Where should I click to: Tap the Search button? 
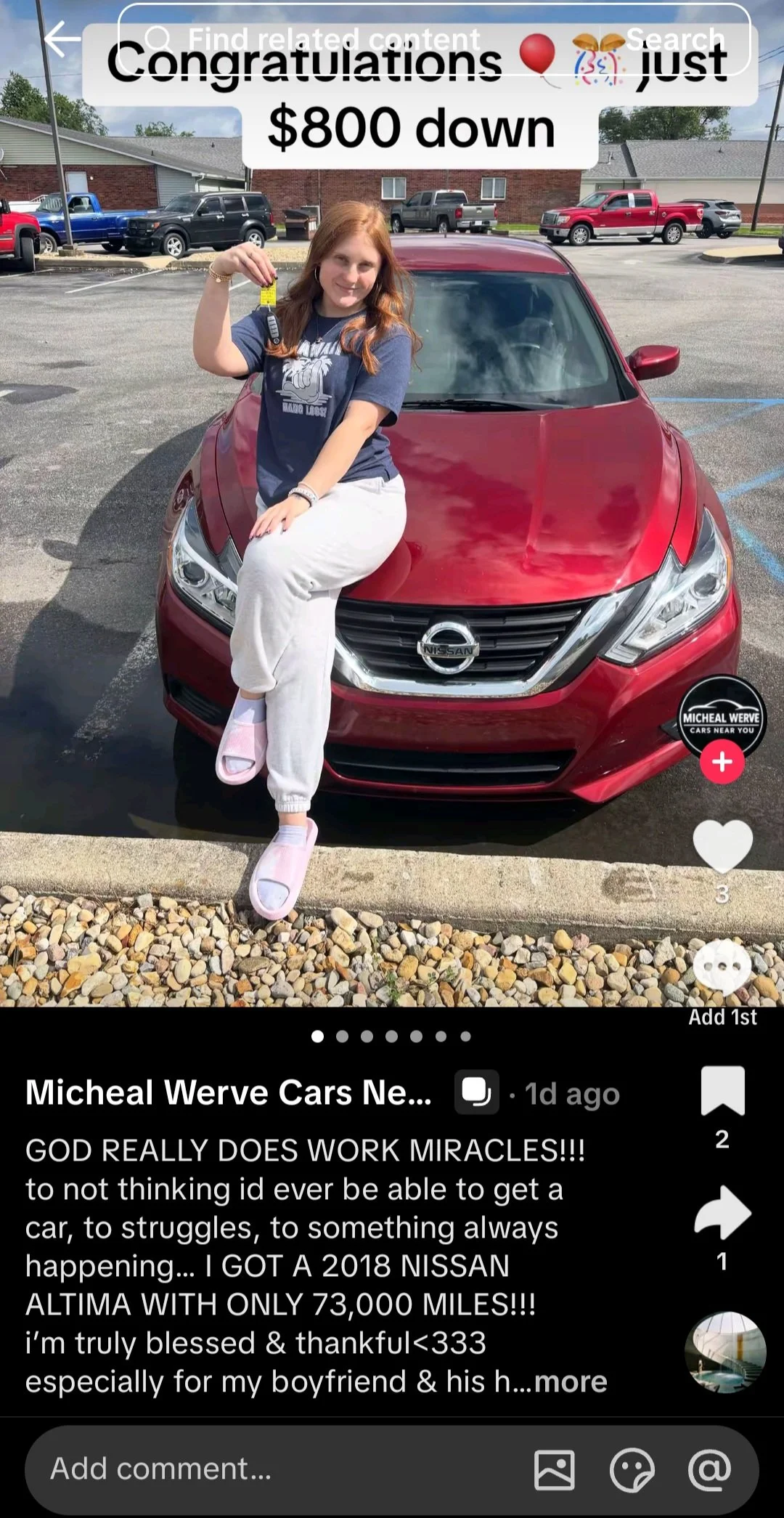[x=675, y=39]
